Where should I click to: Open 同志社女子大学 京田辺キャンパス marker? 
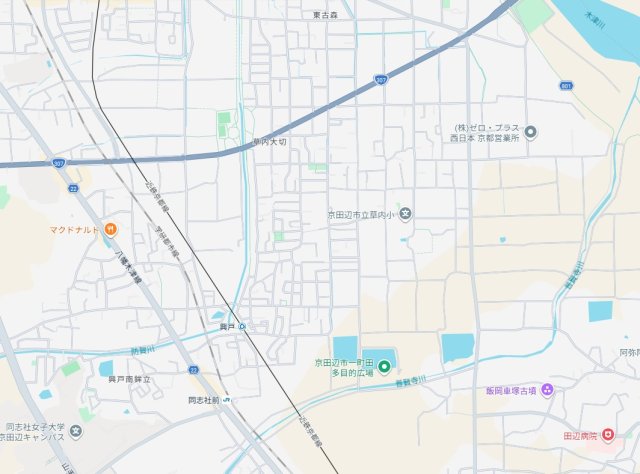tap(76, 432)
